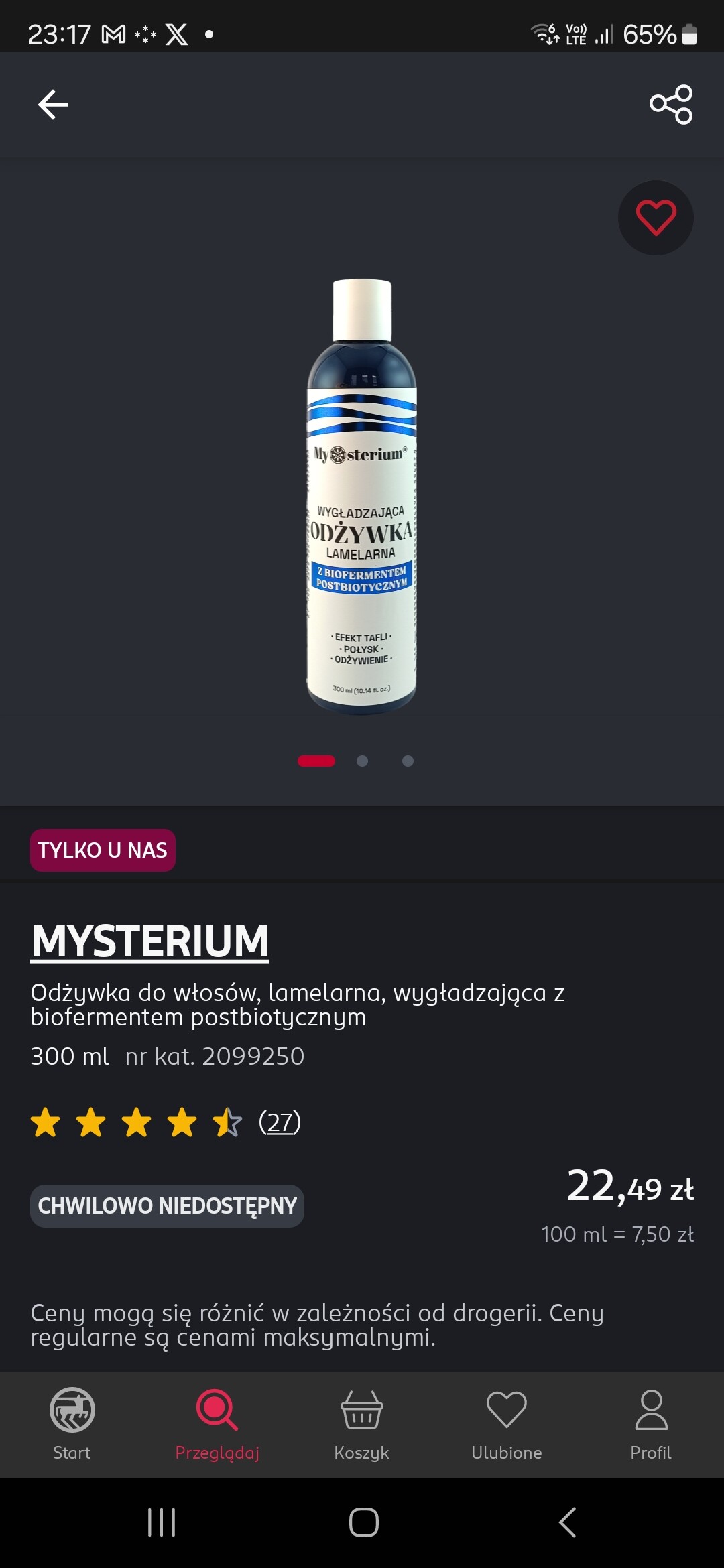Open the system recent apps button
Image resolution: width=724 pixels, height=1568 pixels.
[x=162, y=1522]
